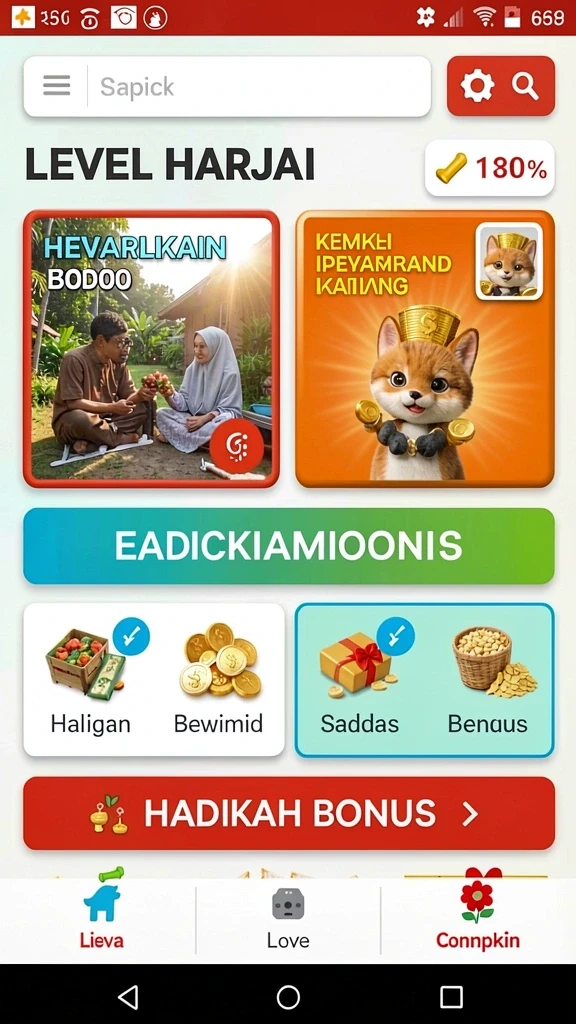Open the Benaus basket item

coord(488,679)
